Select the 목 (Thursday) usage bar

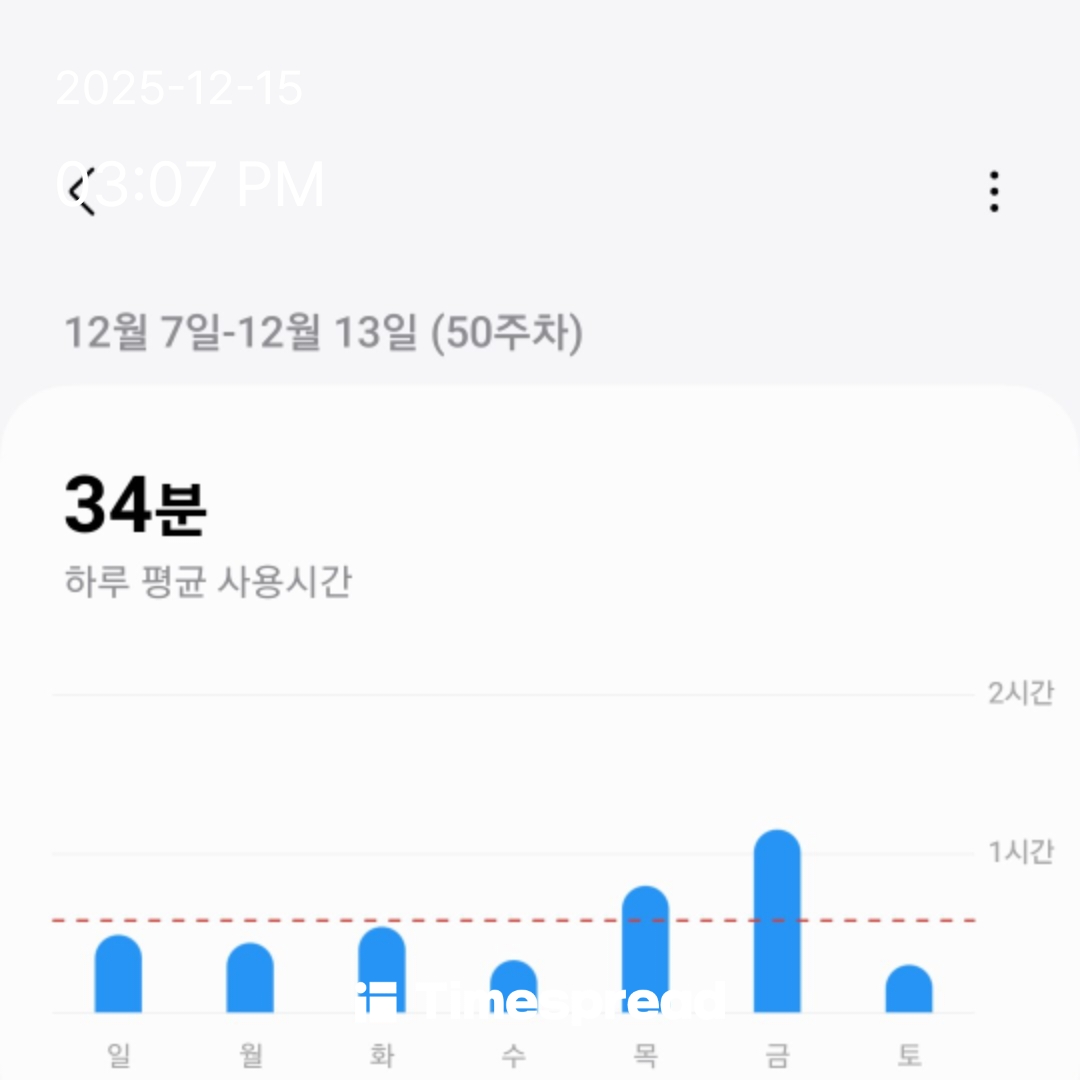645,950
